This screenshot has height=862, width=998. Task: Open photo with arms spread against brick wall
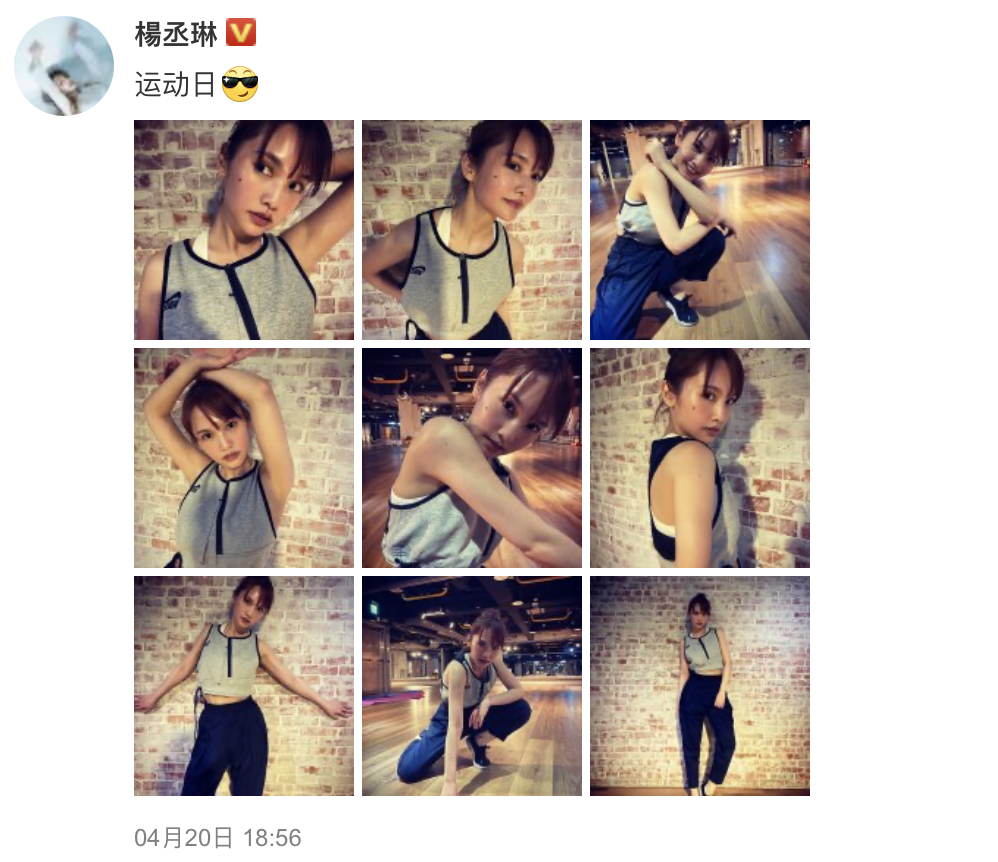244,686
